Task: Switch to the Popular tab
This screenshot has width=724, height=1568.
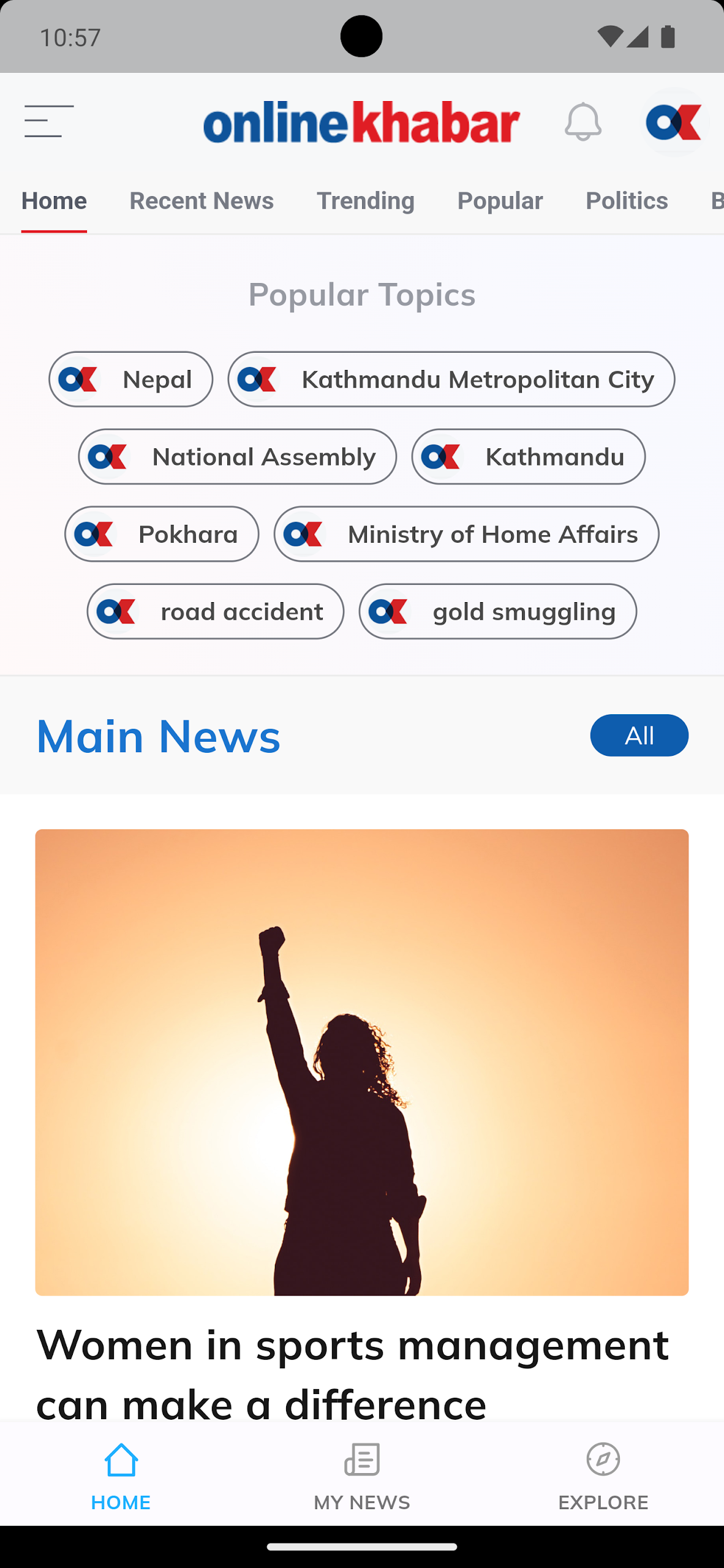Action: coord(500,200)
